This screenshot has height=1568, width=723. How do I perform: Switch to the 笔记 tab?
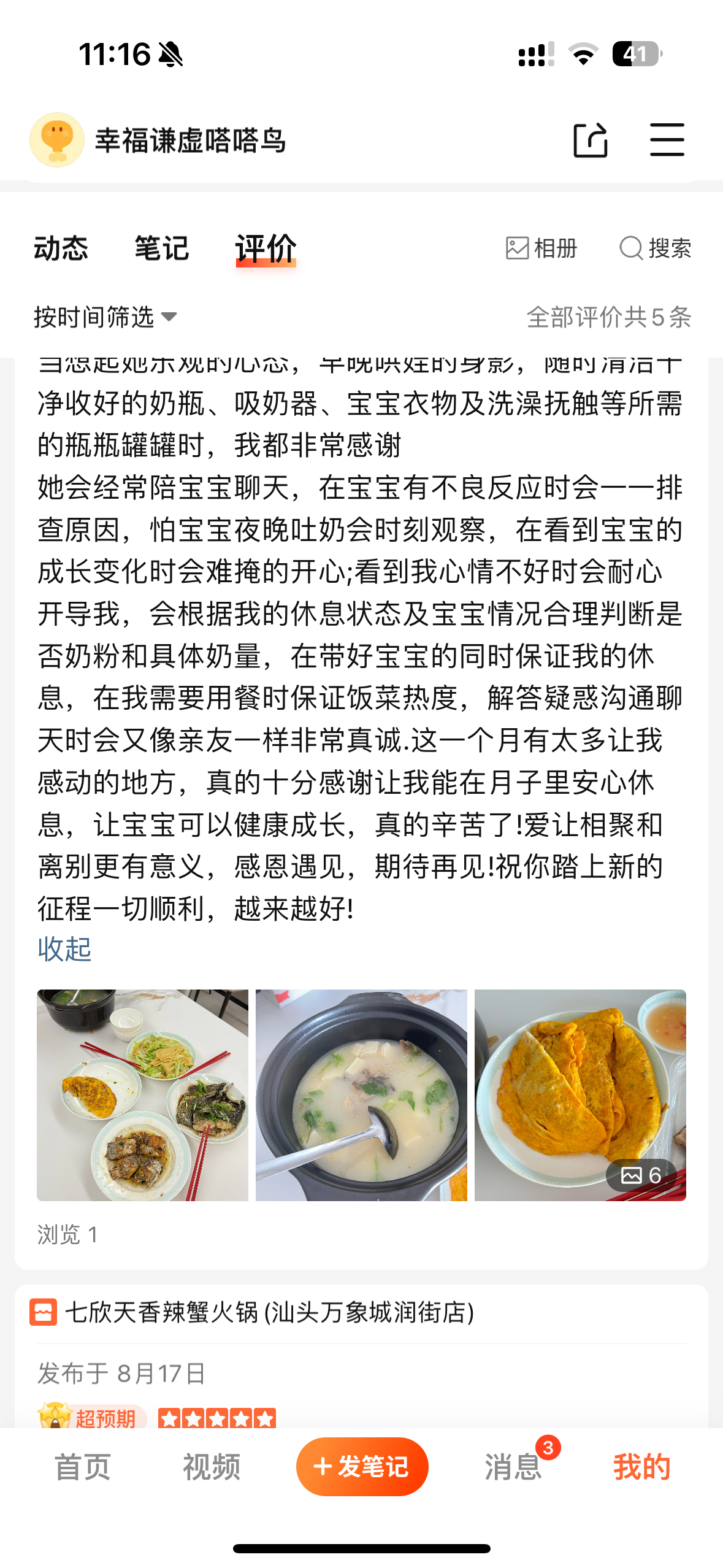(162, 248)
